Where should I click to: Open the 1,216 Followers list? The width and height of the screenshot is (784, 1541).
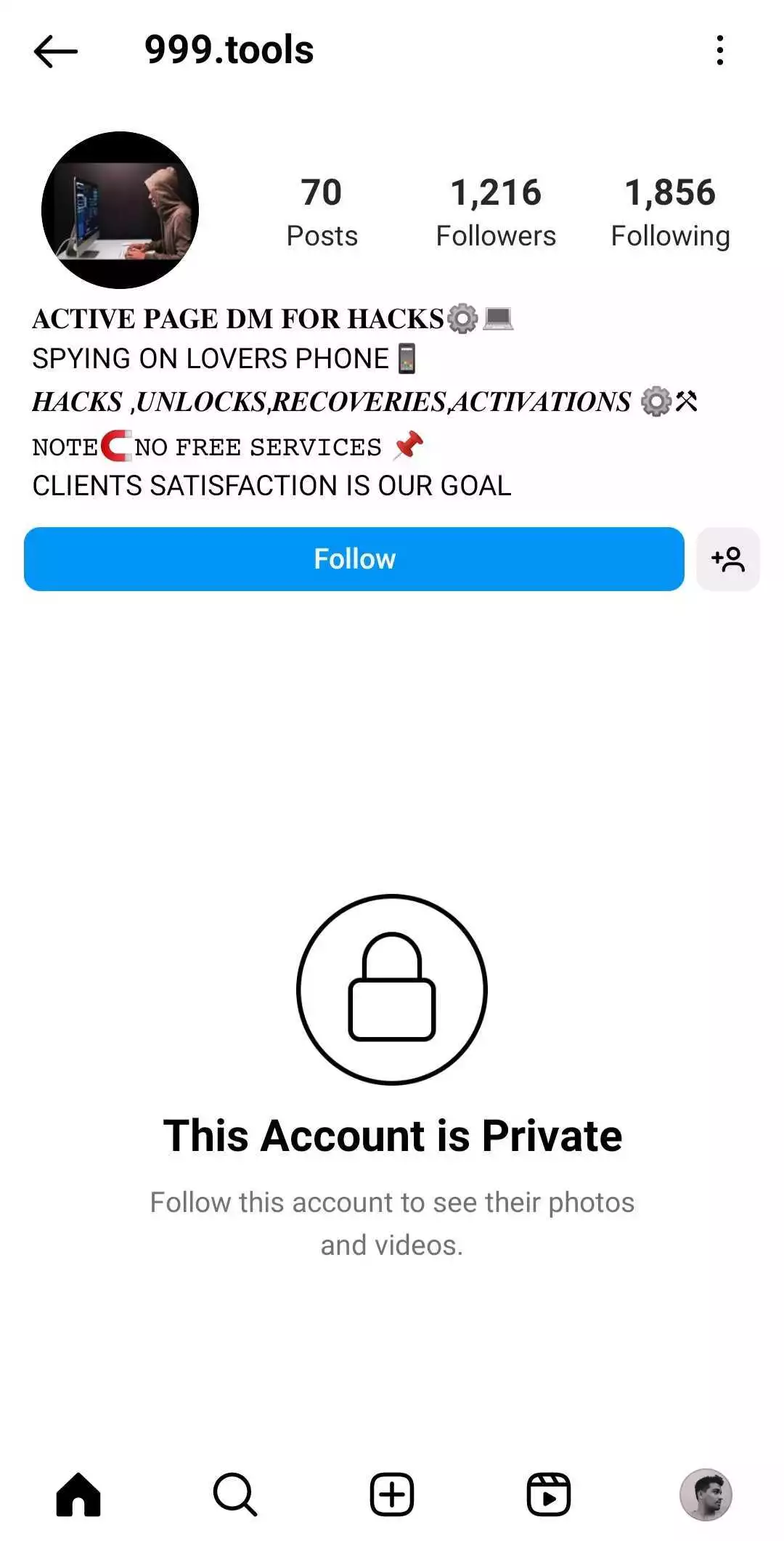click(496, 211)
